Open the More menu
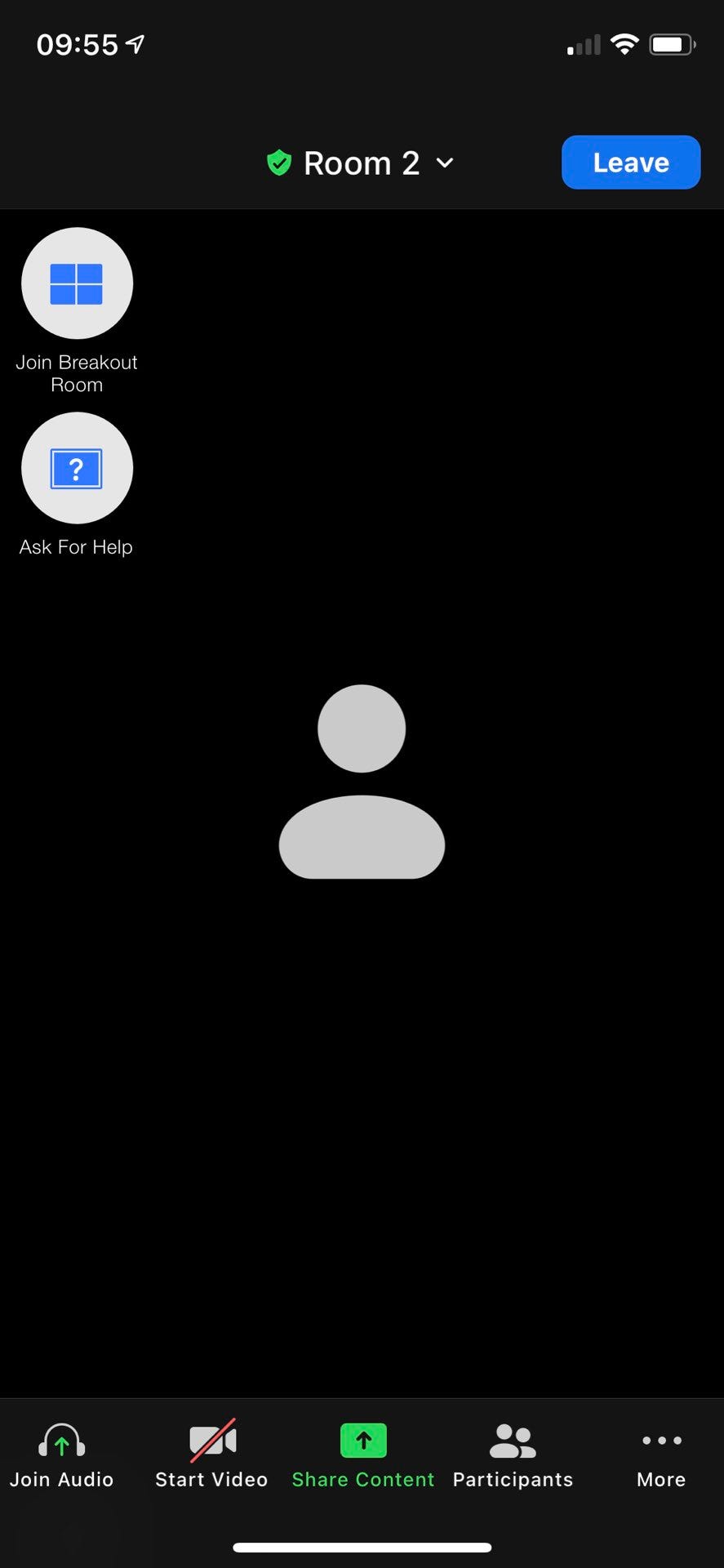This screenshot has height=1568, width=724. 661,1455
